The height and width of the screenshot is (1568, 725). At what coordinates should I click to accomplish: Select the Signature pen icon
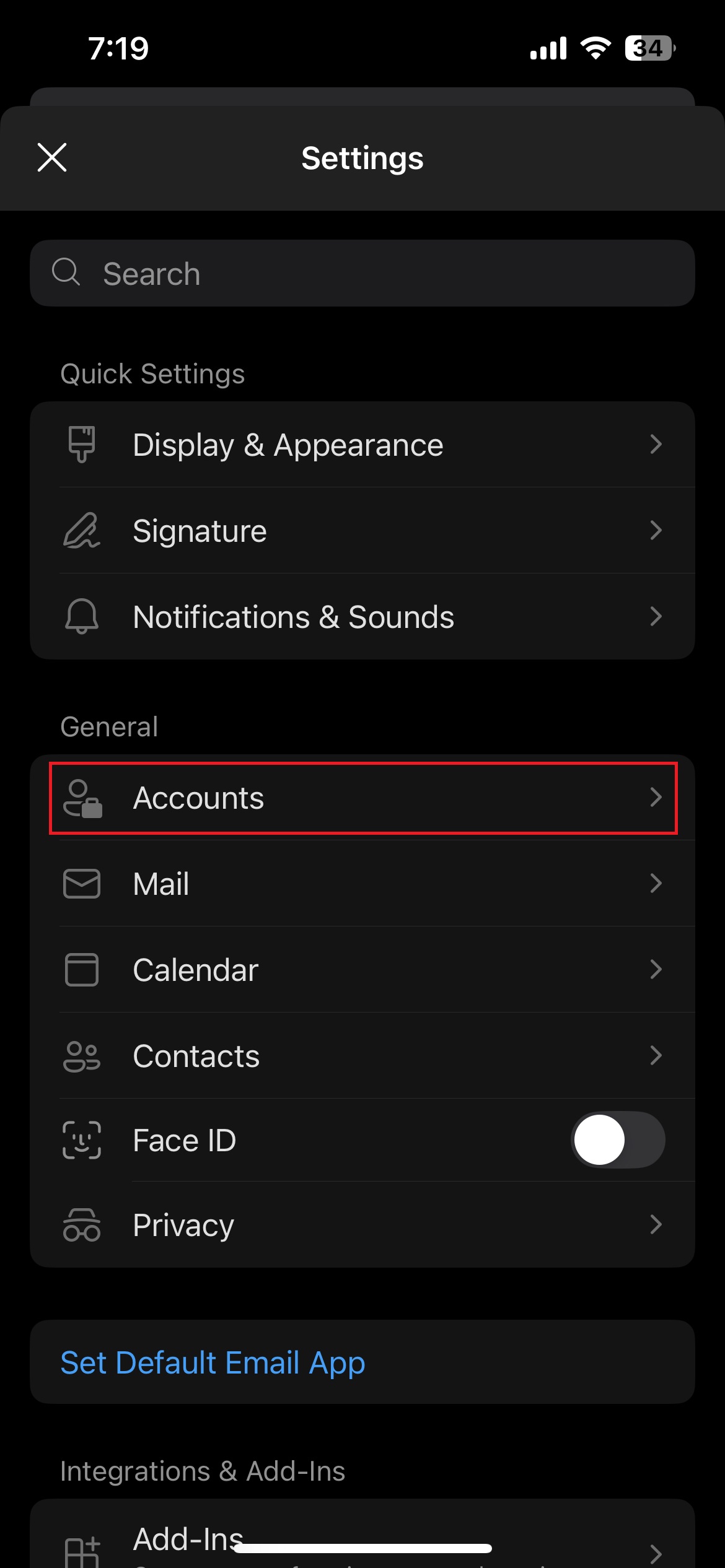[82, 530]
